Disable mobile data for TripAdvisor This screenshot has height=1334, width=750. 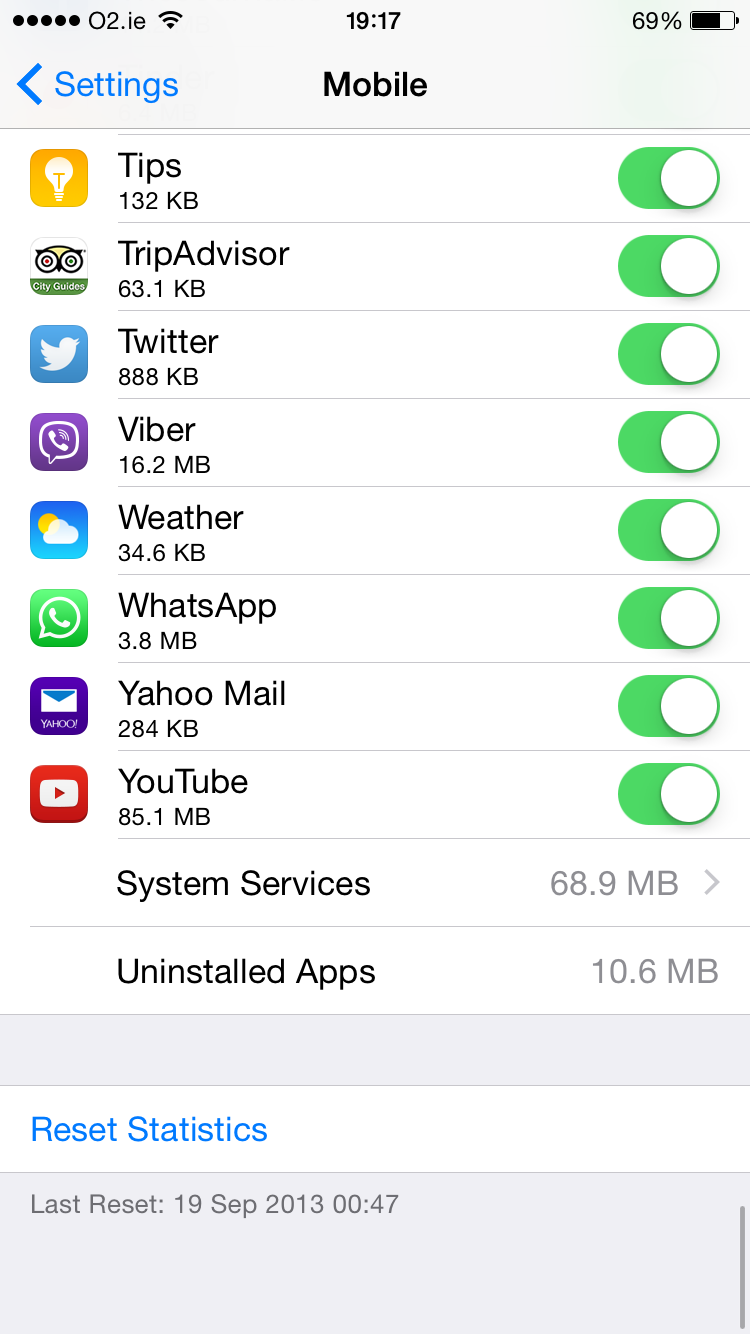[668, 267]
